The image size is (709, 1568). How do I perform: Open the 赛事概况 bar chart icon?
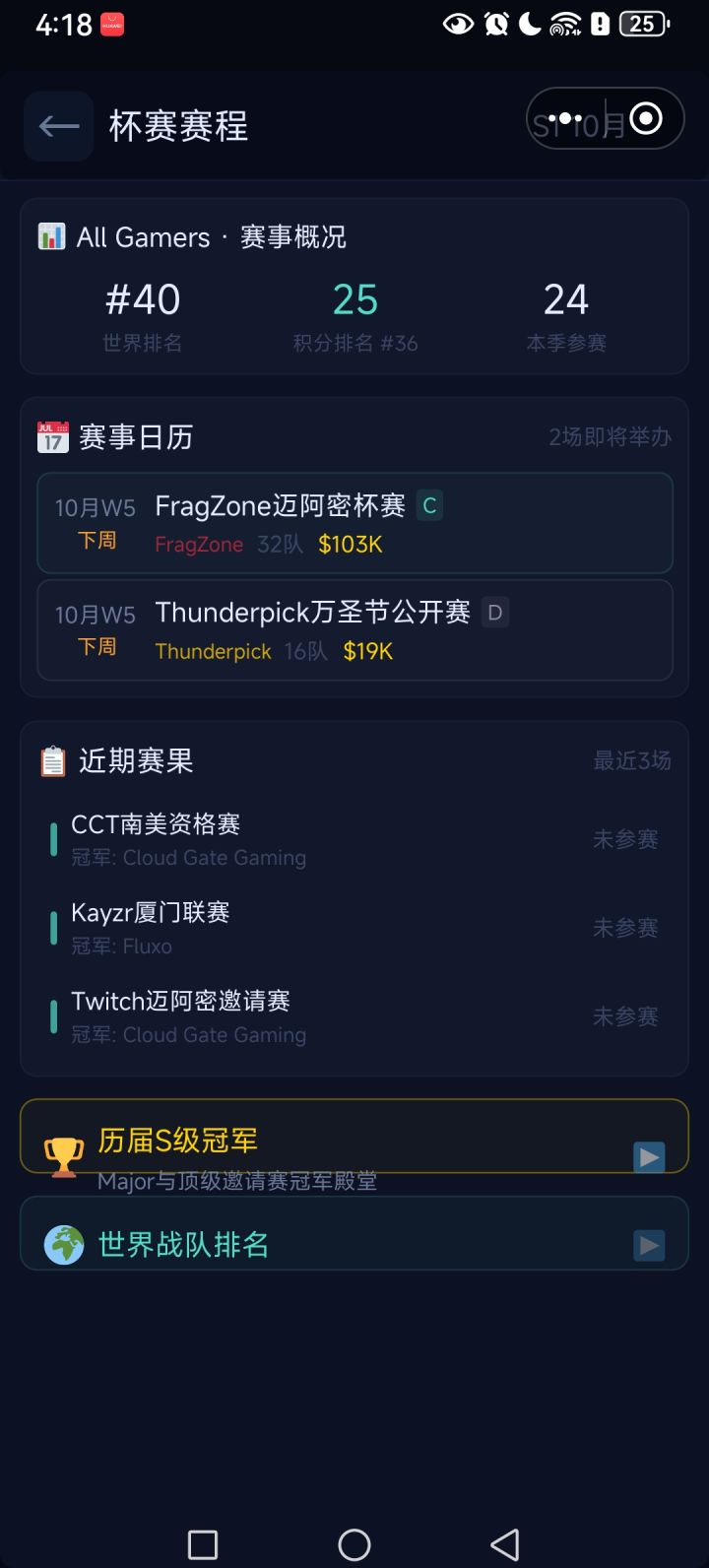(51, 236)
